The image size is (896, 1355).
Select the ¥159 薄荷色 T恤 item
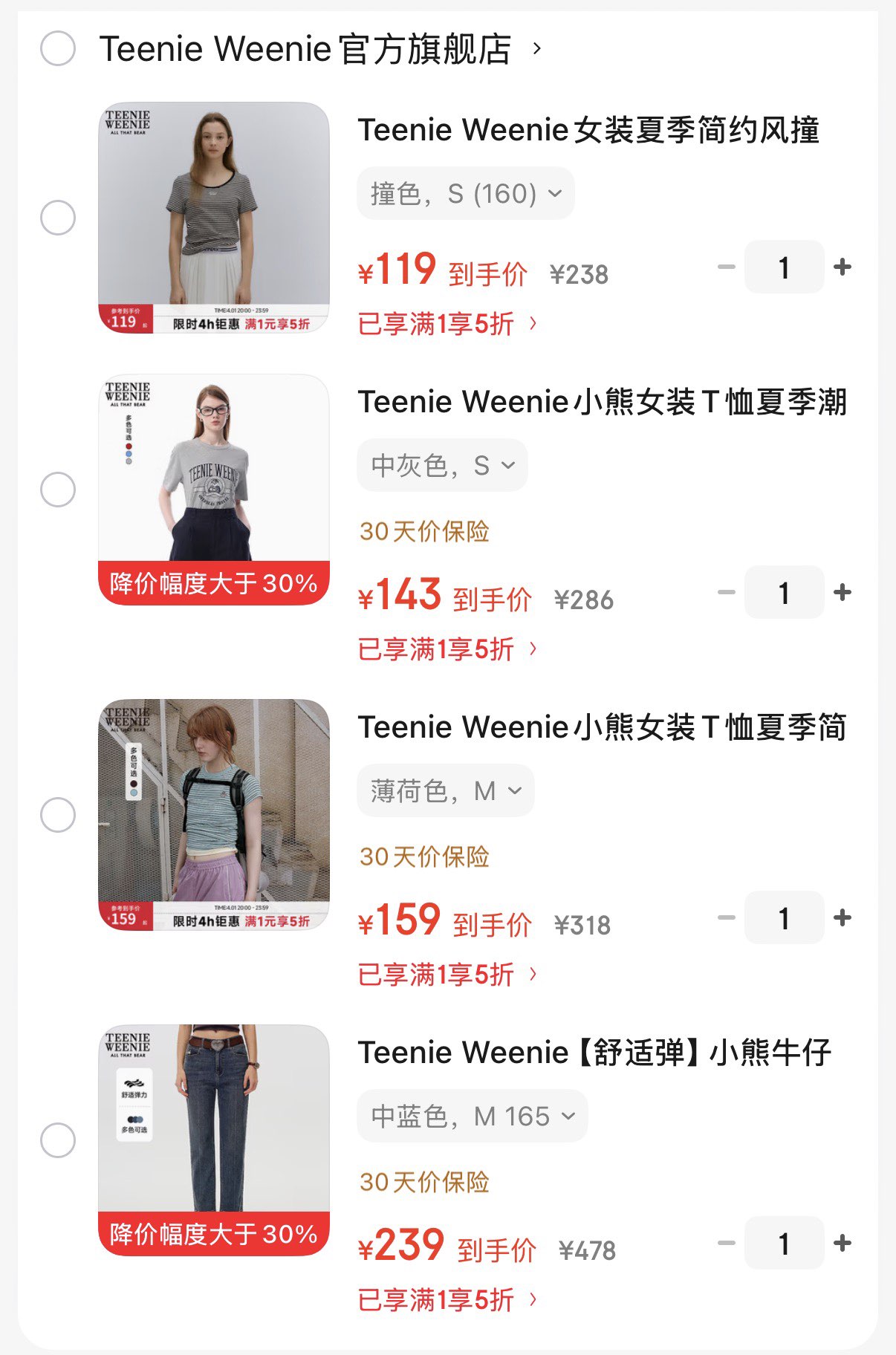tap(58, 815)
